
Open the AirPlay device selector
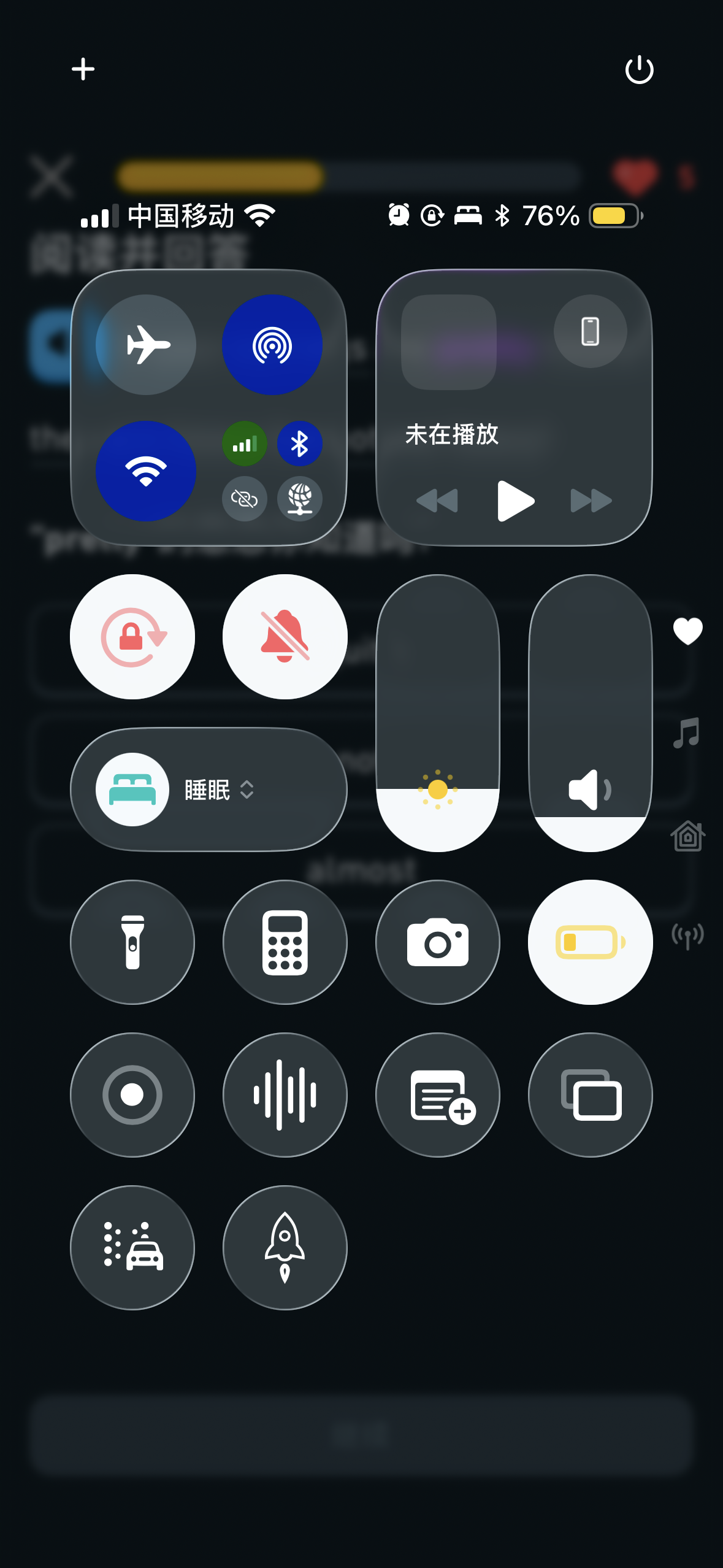pos(590,331)
